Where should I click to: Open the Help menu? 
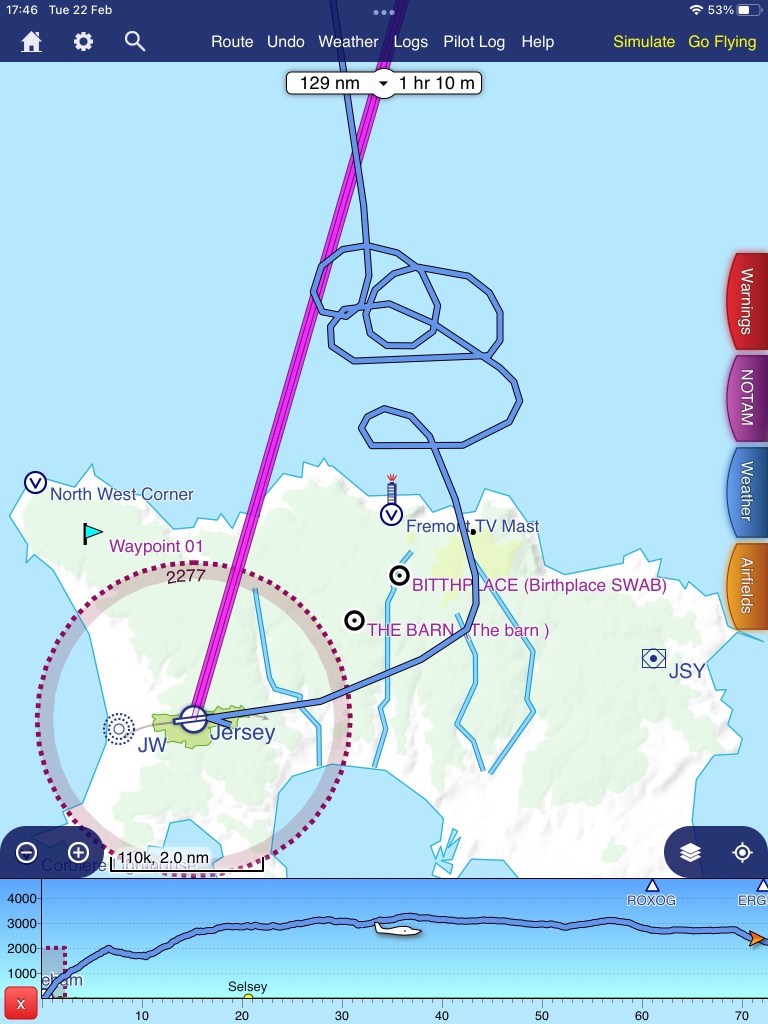click(x=538, y=42)
